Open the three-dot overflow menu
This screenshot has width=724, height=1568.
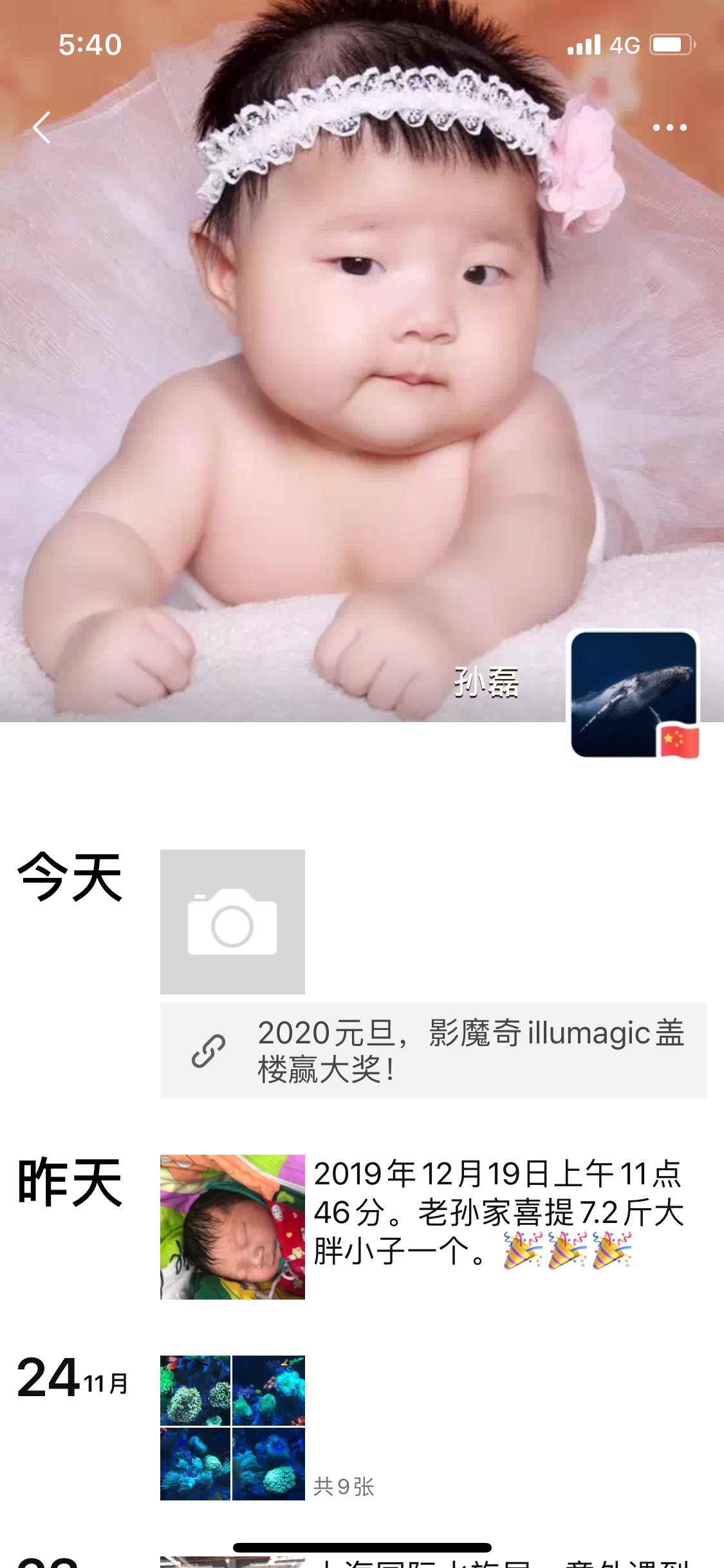click(x=669, y=127)
